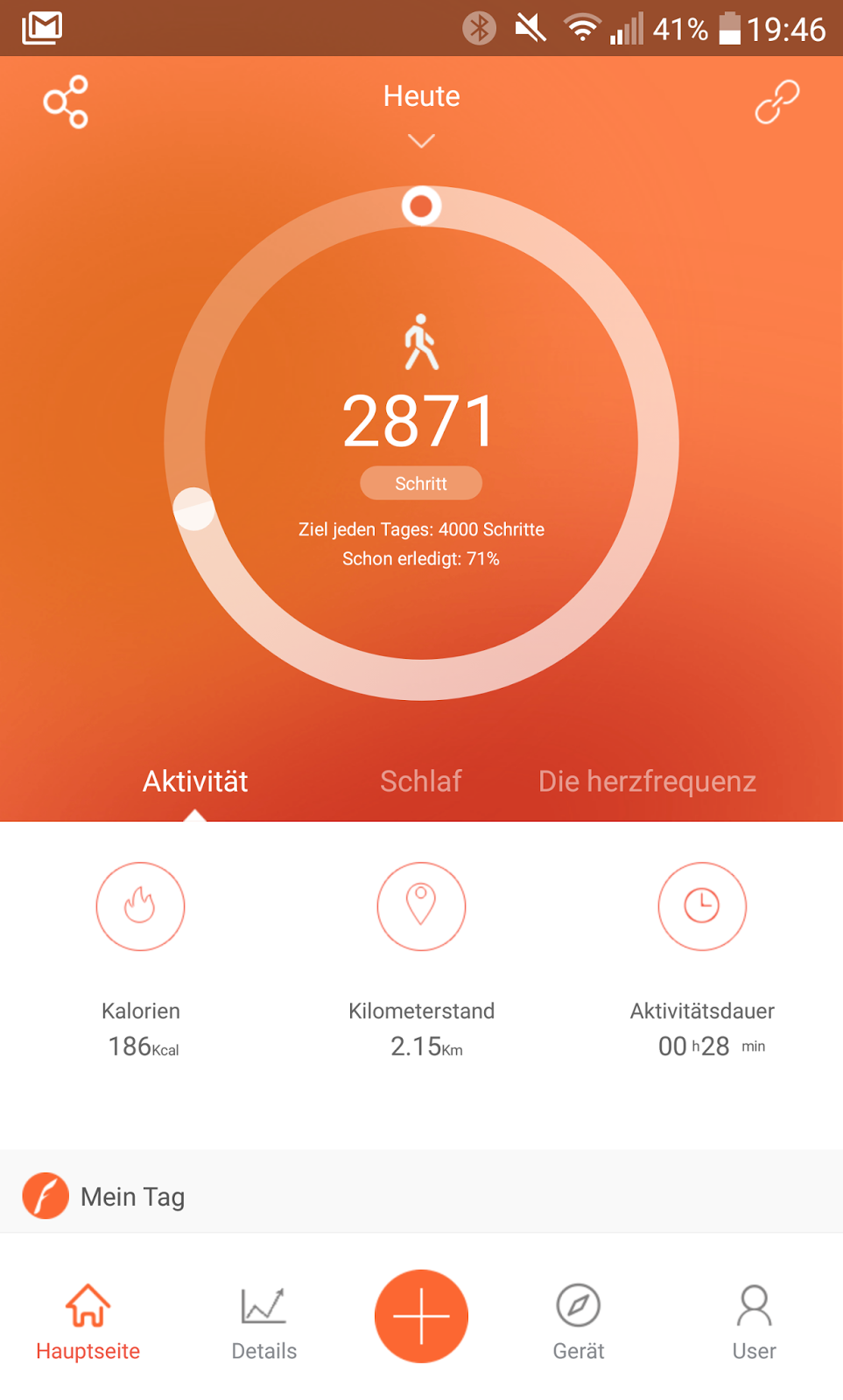The height and width of the screenshot is (1400, 843).
Task: Open the Die herzfrequenz tab
Action: tap(646, 781)
